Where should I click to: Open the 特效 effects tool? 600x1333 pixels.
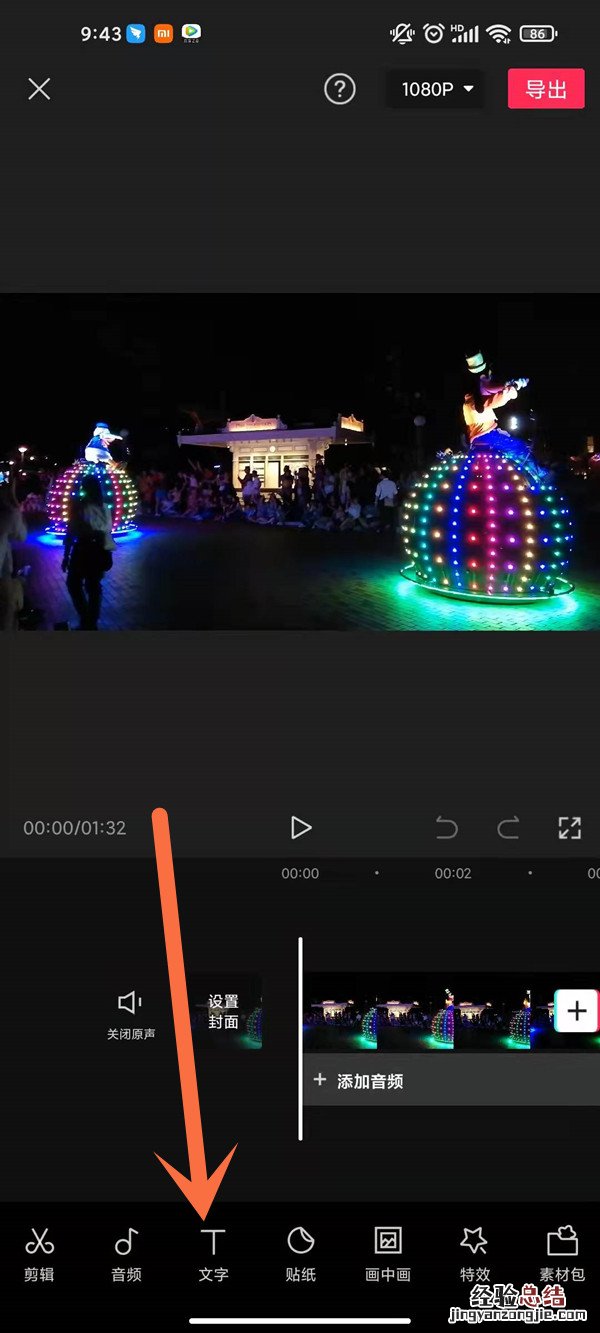click(474, 1254)
